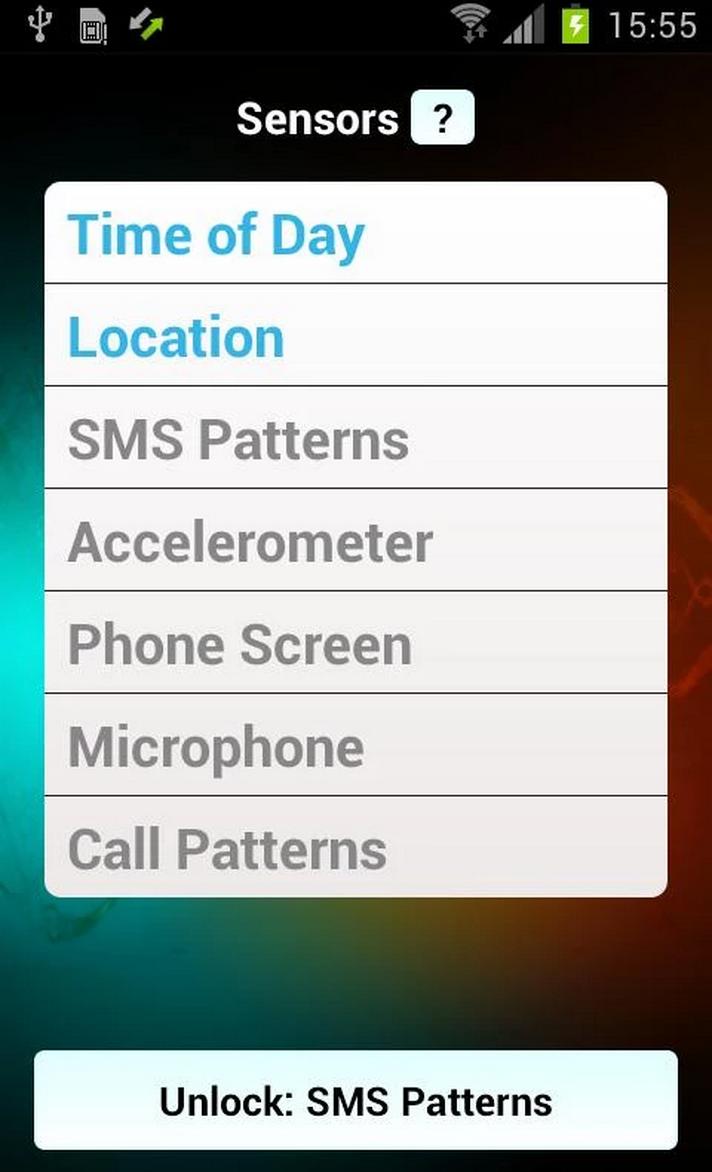Tap the Unlock: SMS Patterns button

pos(355,1100)
